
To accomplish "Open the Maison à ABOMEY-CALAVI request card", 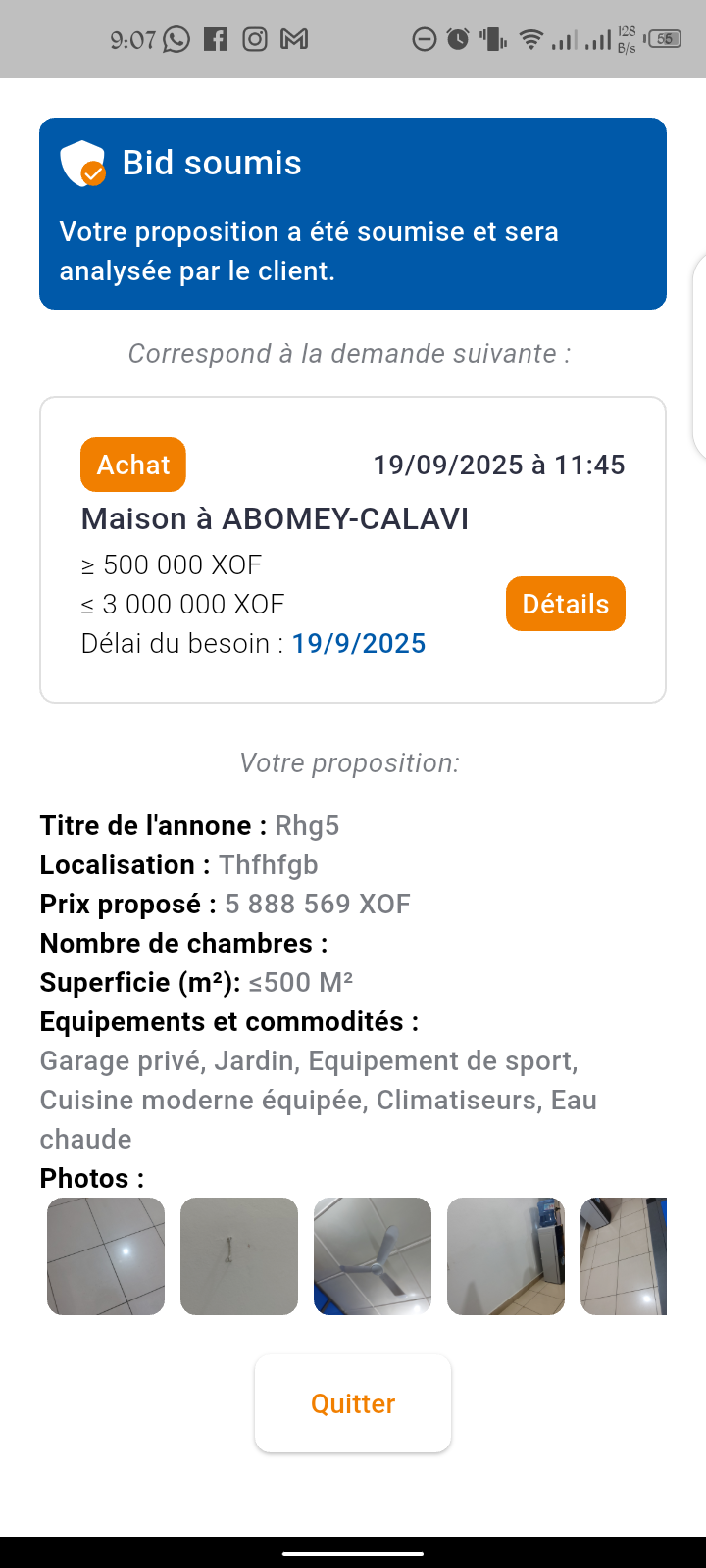I will coord(275,519).
